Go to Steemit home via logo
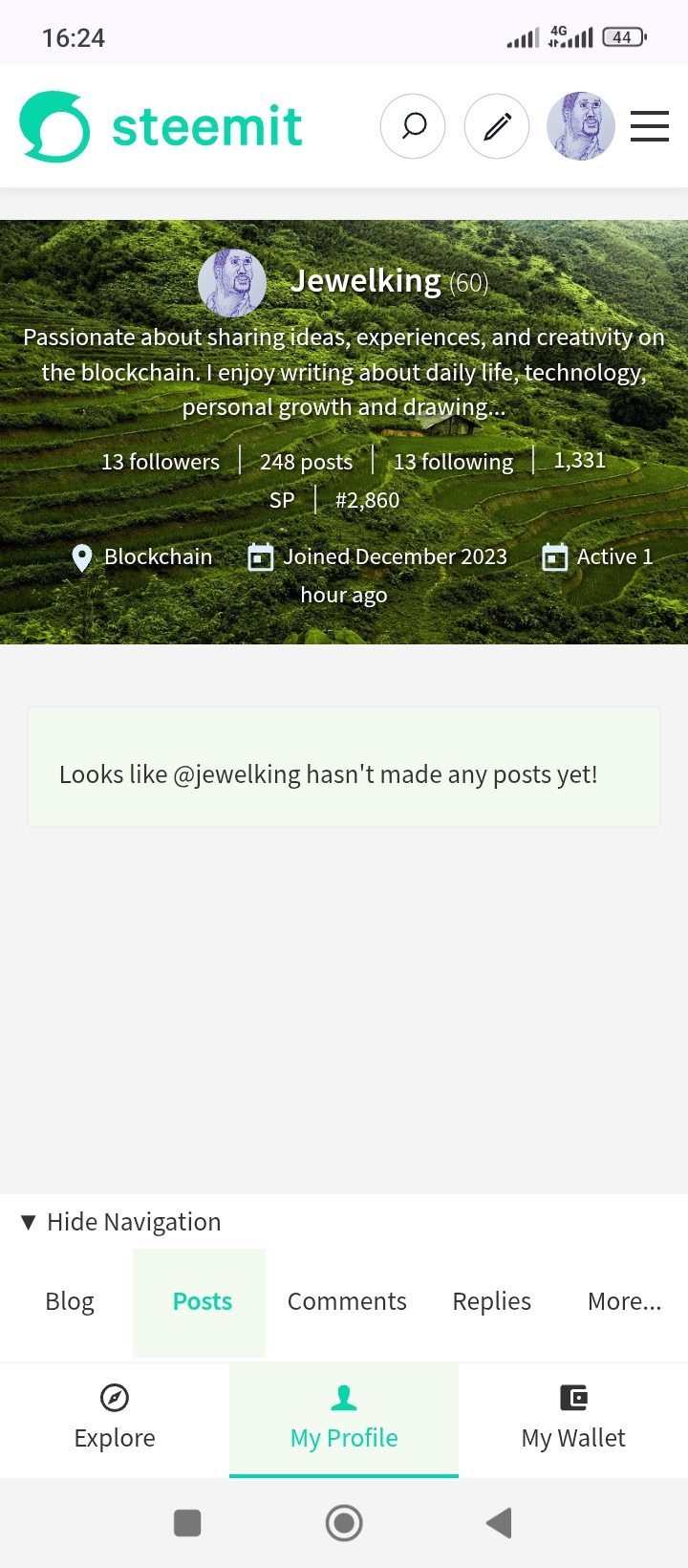Screen dimensions: 688x1568 [x=161, y=126]
